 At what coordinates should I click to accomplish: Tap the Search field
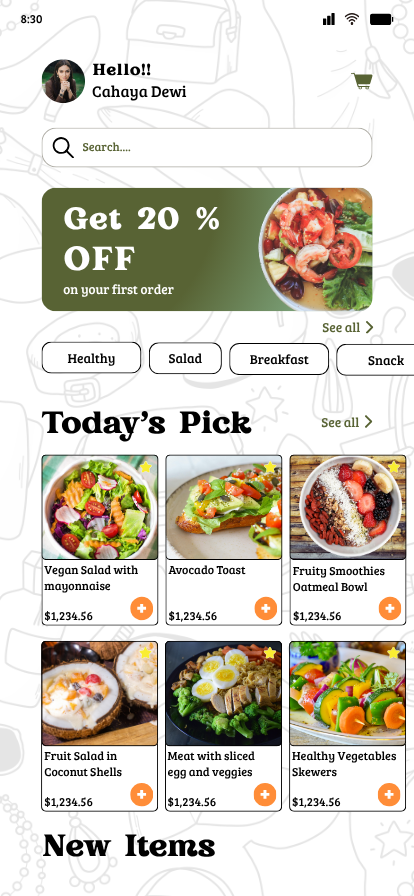(x=207, y=147)
